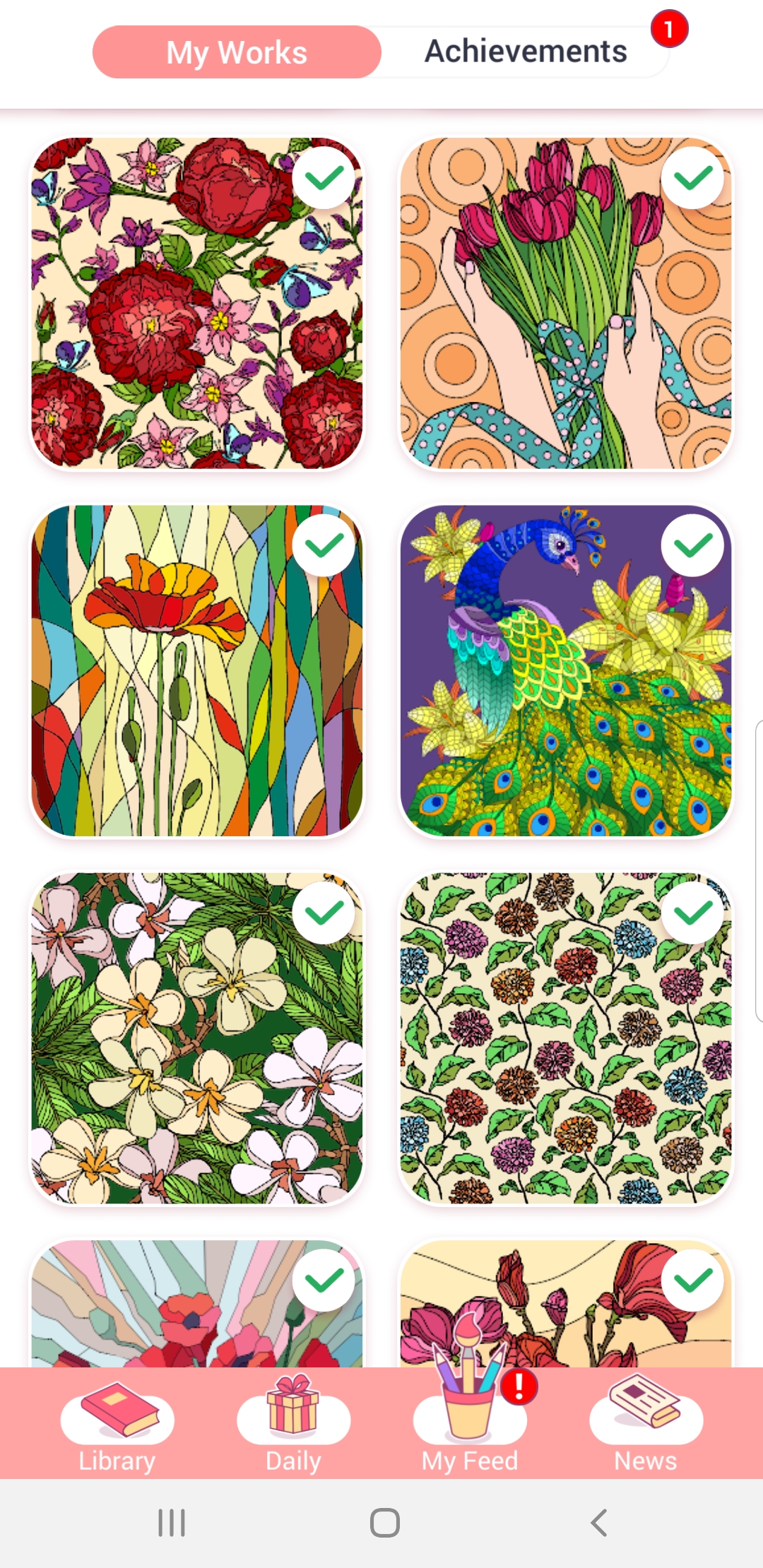
Task: Select the My Works tab
Action: point(237,52)
